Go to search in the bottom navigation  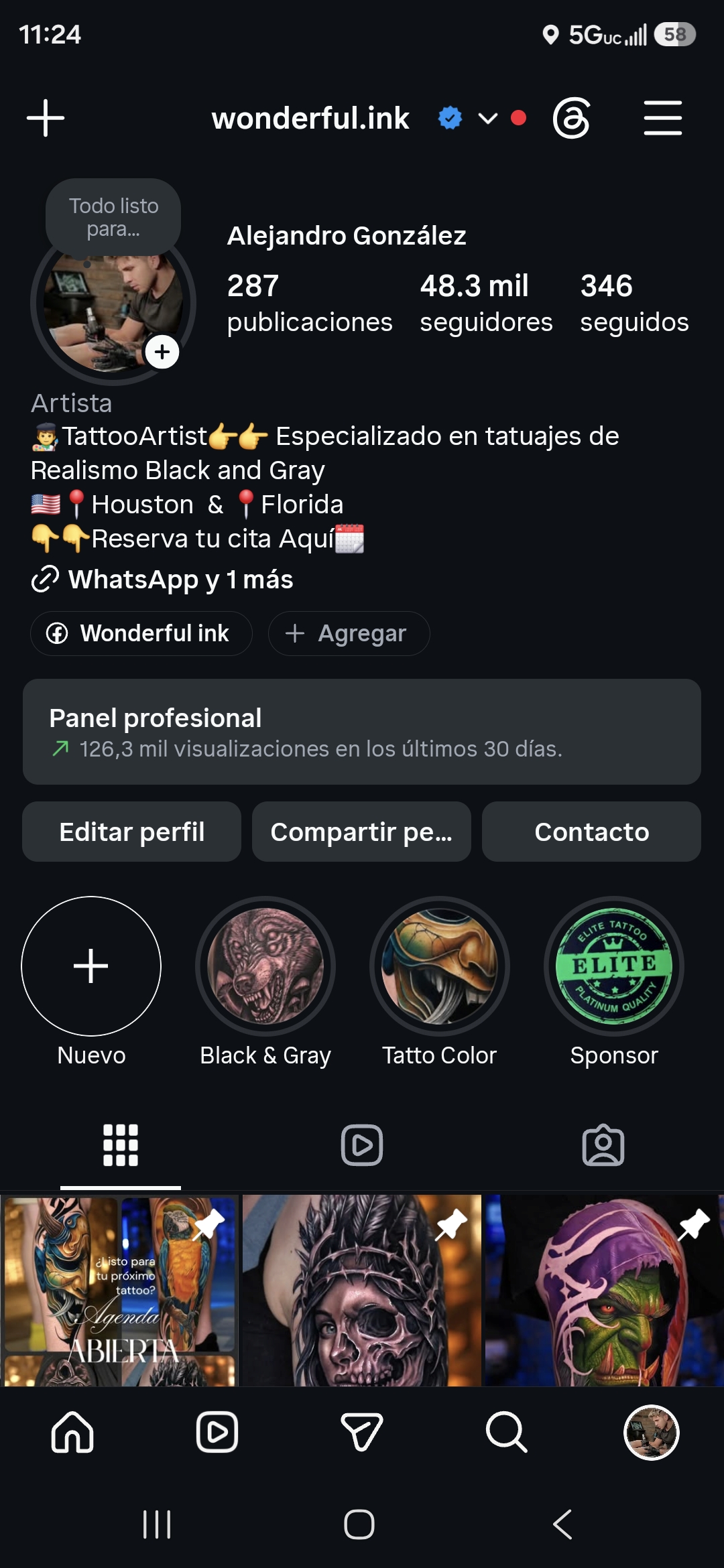(x=507, y=1432)
